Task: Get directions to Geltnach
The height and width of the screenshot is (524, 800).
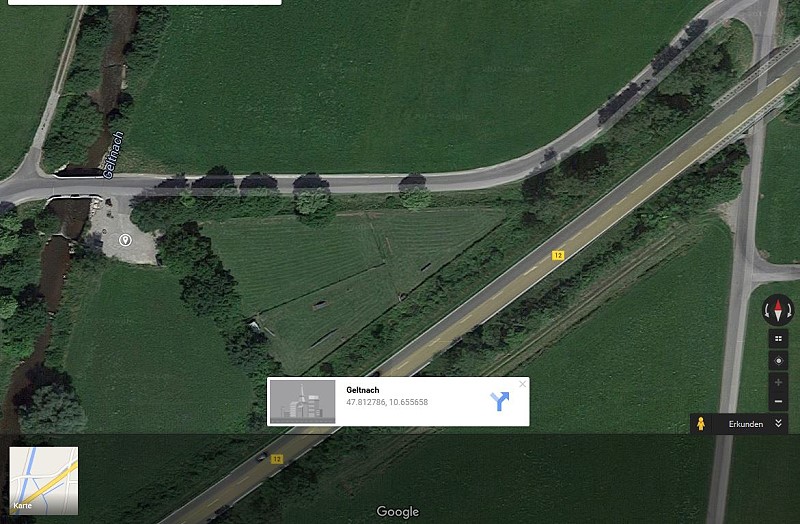Action: [499, 401]
